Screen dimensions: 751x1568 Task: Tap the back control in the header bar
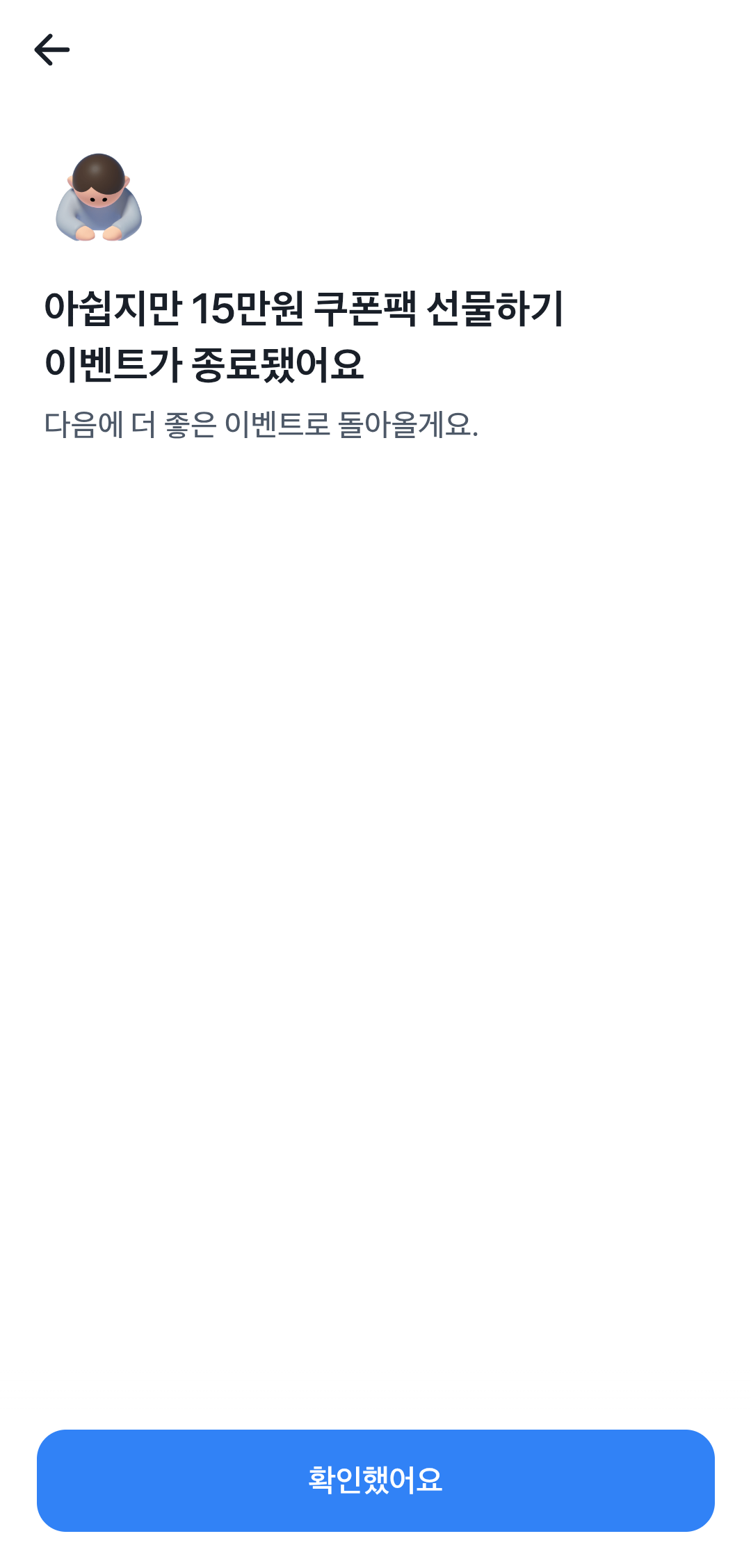[x=52, y=49]
